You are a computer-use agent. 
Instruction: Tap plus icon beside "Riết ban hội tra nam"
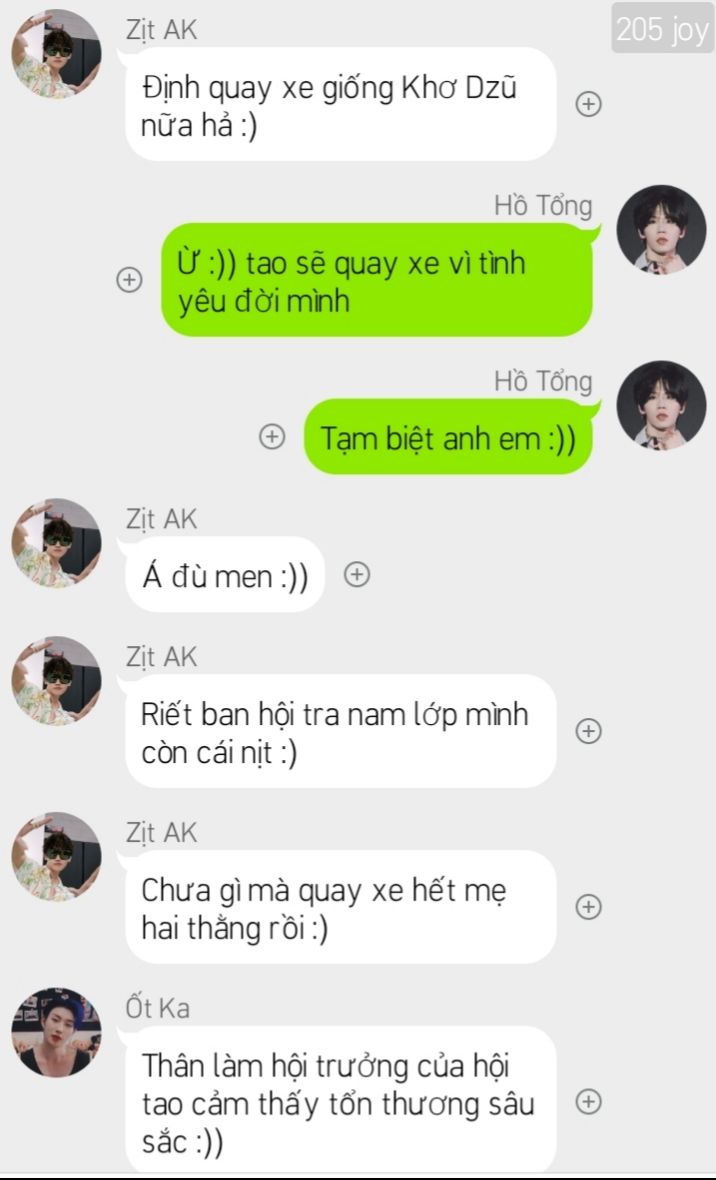tap(589, 731)
